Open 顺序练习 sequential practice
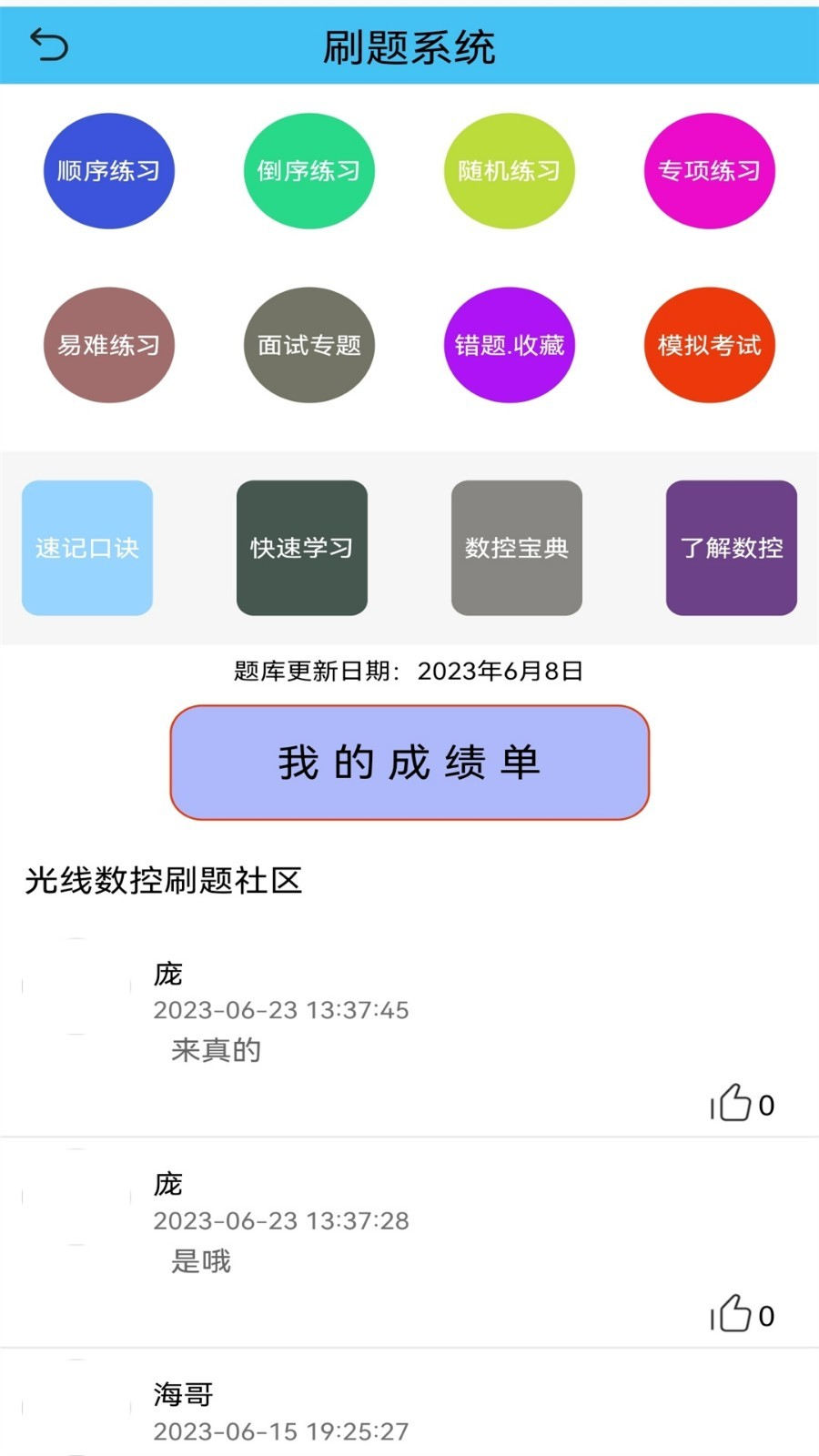This screenshot has height=1456, width=819. tap(108, 170)
